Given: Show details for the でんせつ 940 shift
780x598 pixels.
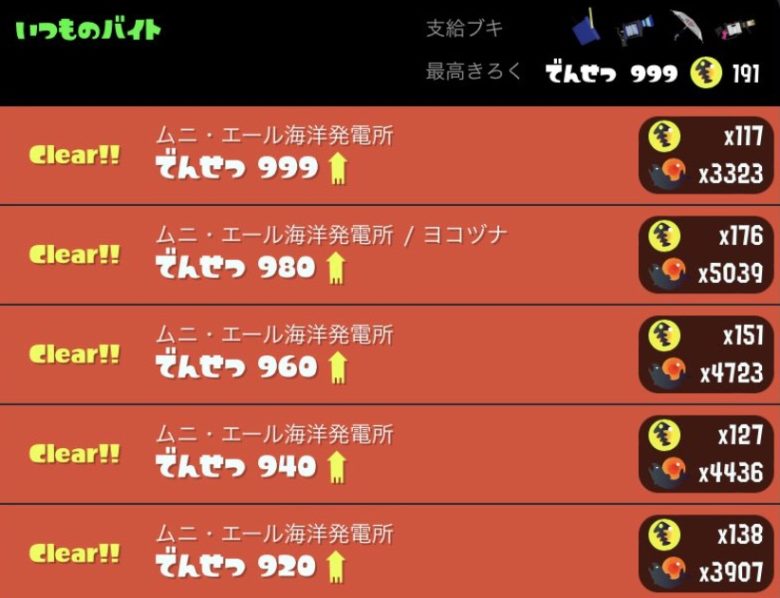Looking at the screenshot, I should 390,454.
